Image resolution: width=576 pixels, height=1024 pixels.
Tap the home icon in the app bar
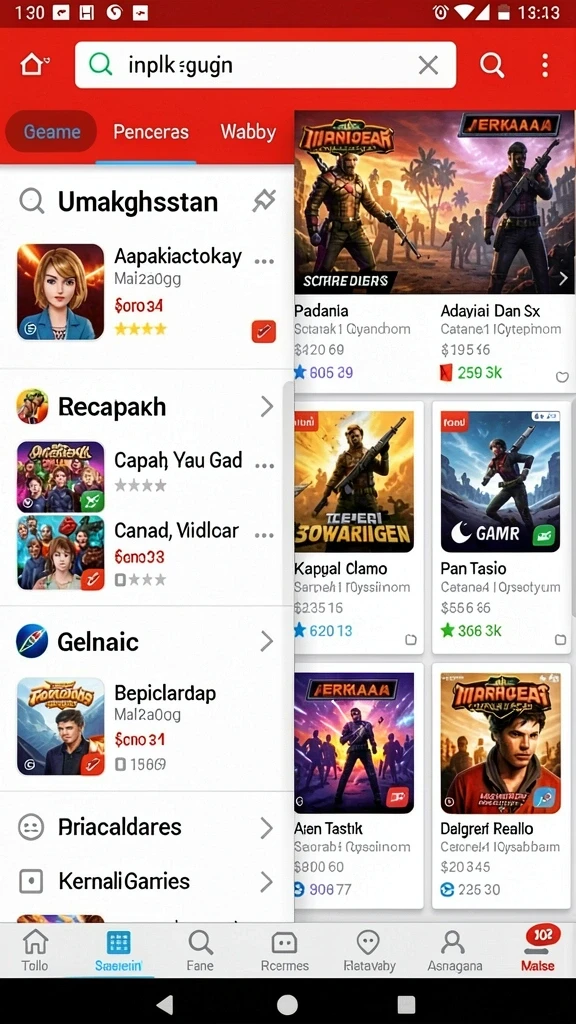(x=34, y=65)
